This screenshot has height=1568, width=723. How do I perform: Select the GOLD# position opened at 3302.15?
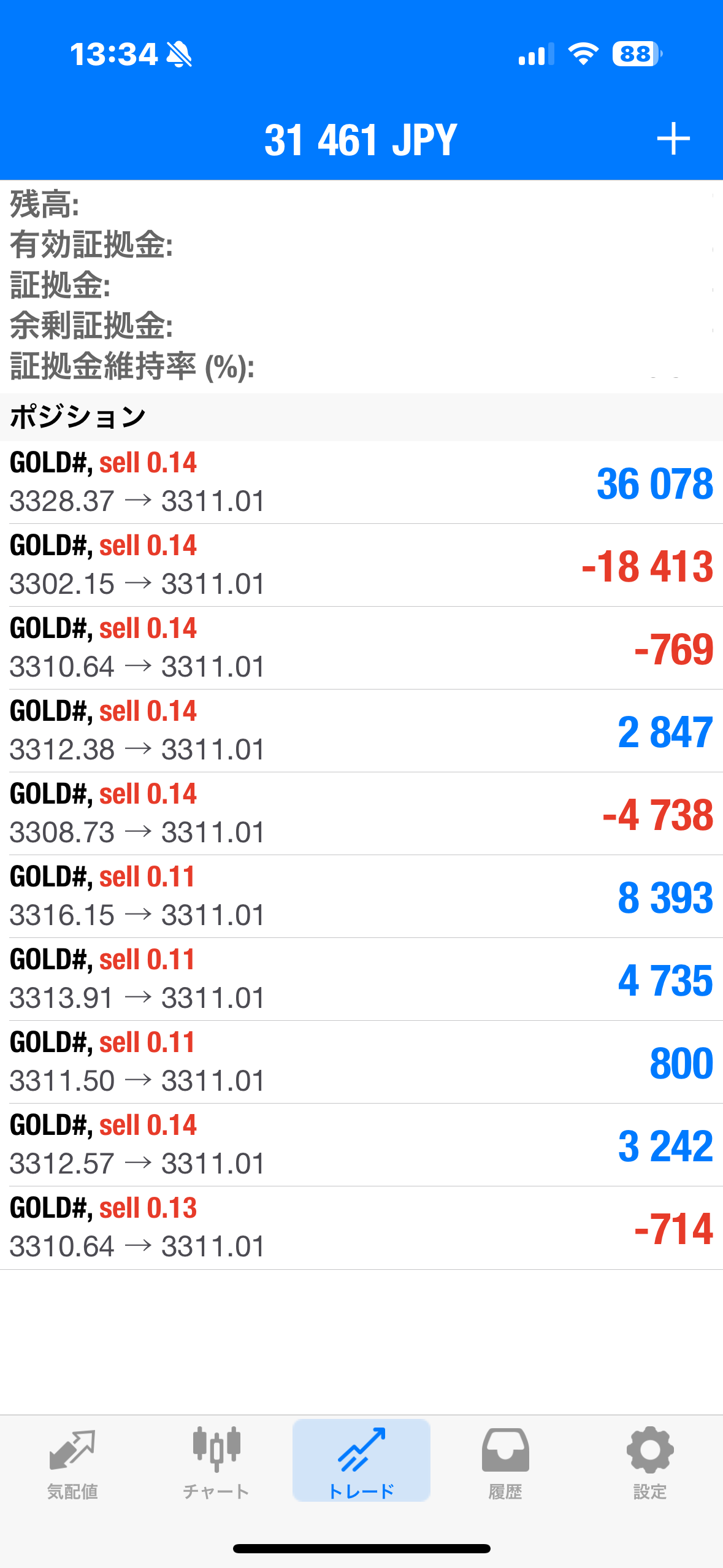[x=361, y=566]
